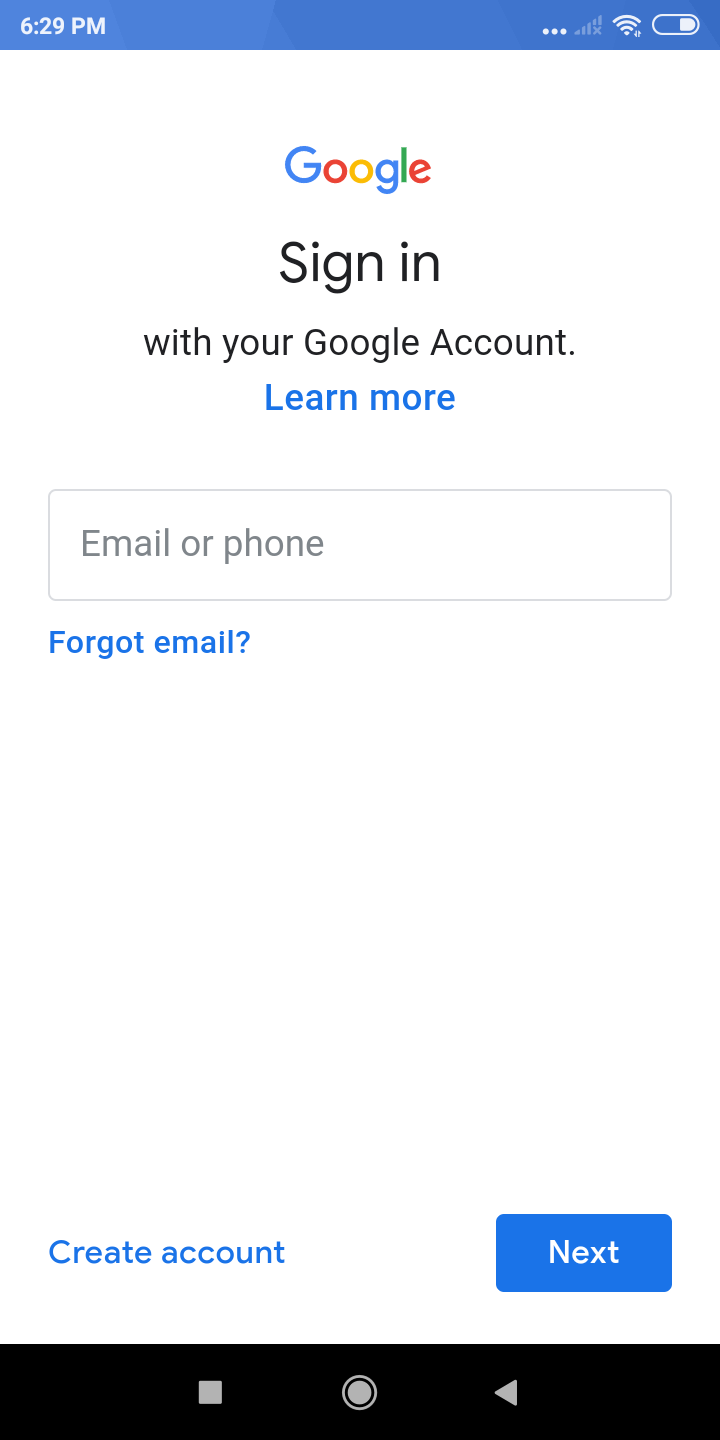Tap the time shown in the status bar
The height and width of the screenshot is (1440, 720).
pos(65,26)
